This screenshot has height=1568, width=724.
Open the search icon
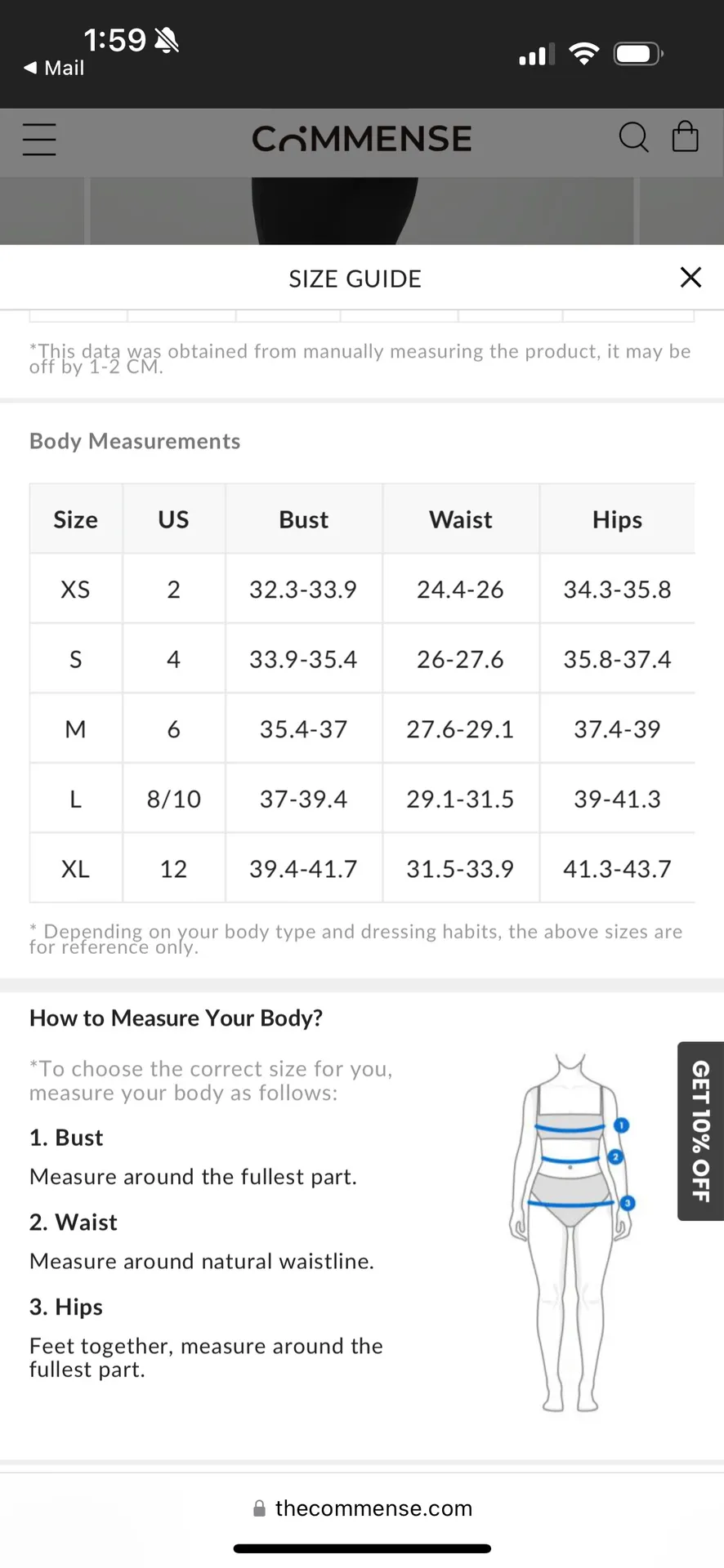(633, 137)
